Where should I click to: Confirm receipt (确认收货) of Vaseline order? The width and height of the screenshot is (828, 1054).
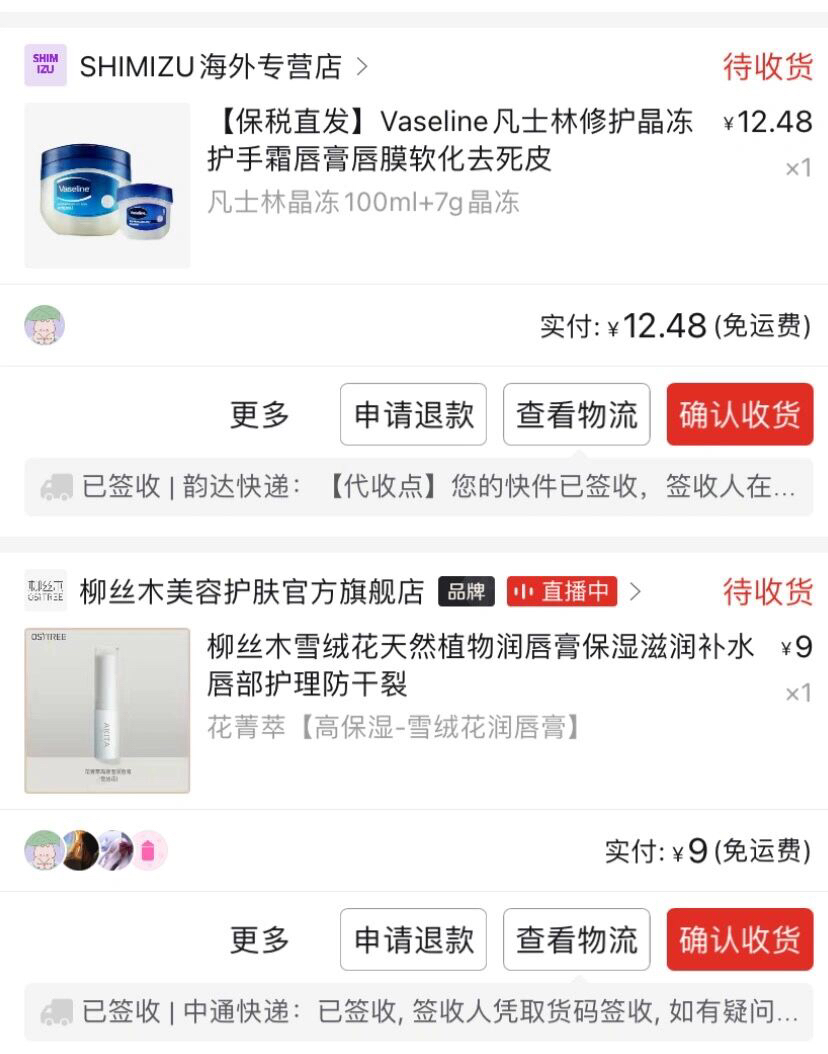tap(740, 415)
